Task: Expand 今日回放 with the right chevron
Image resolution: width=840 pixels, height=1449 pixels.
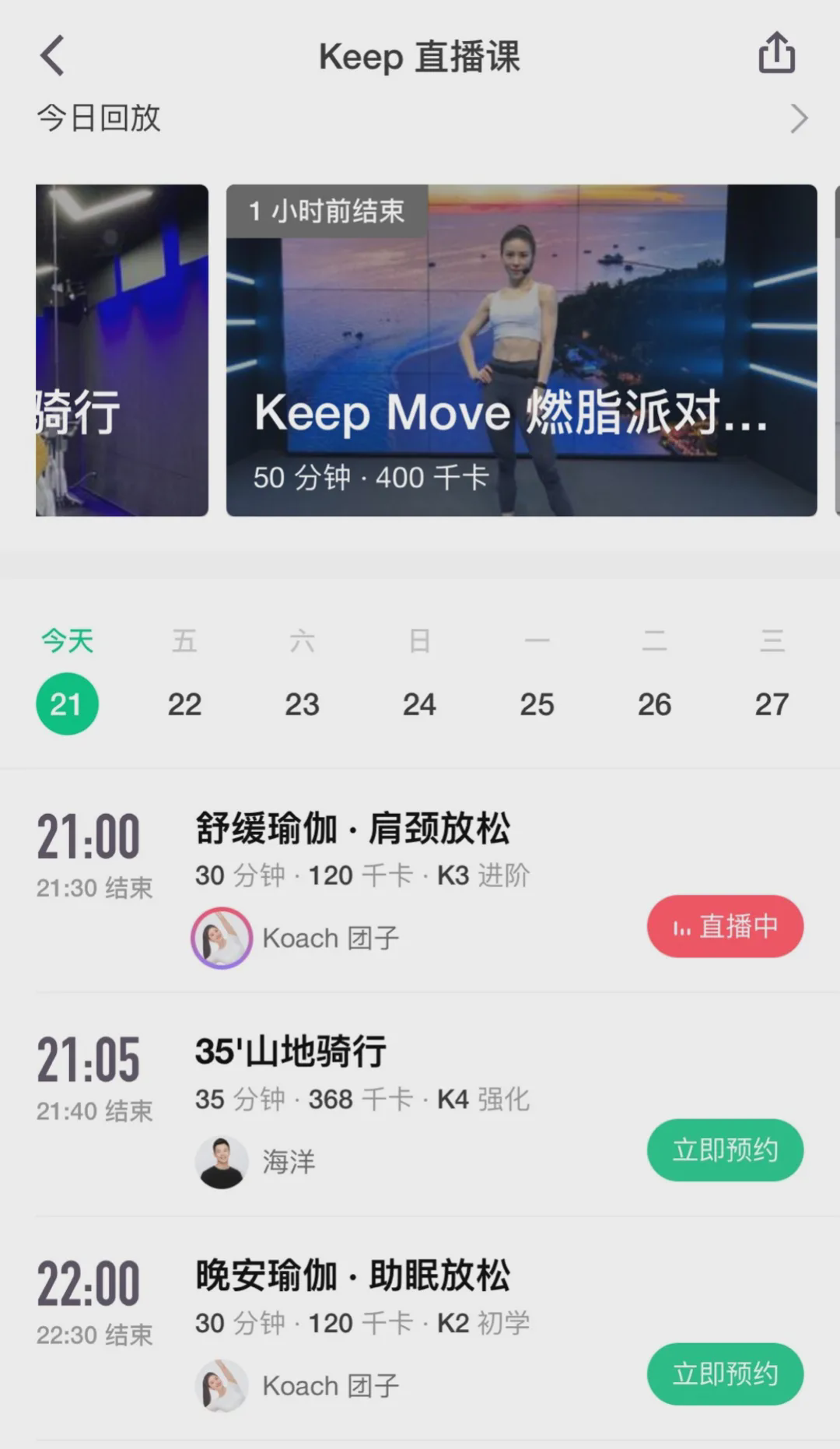Action: tap(799, 118)
